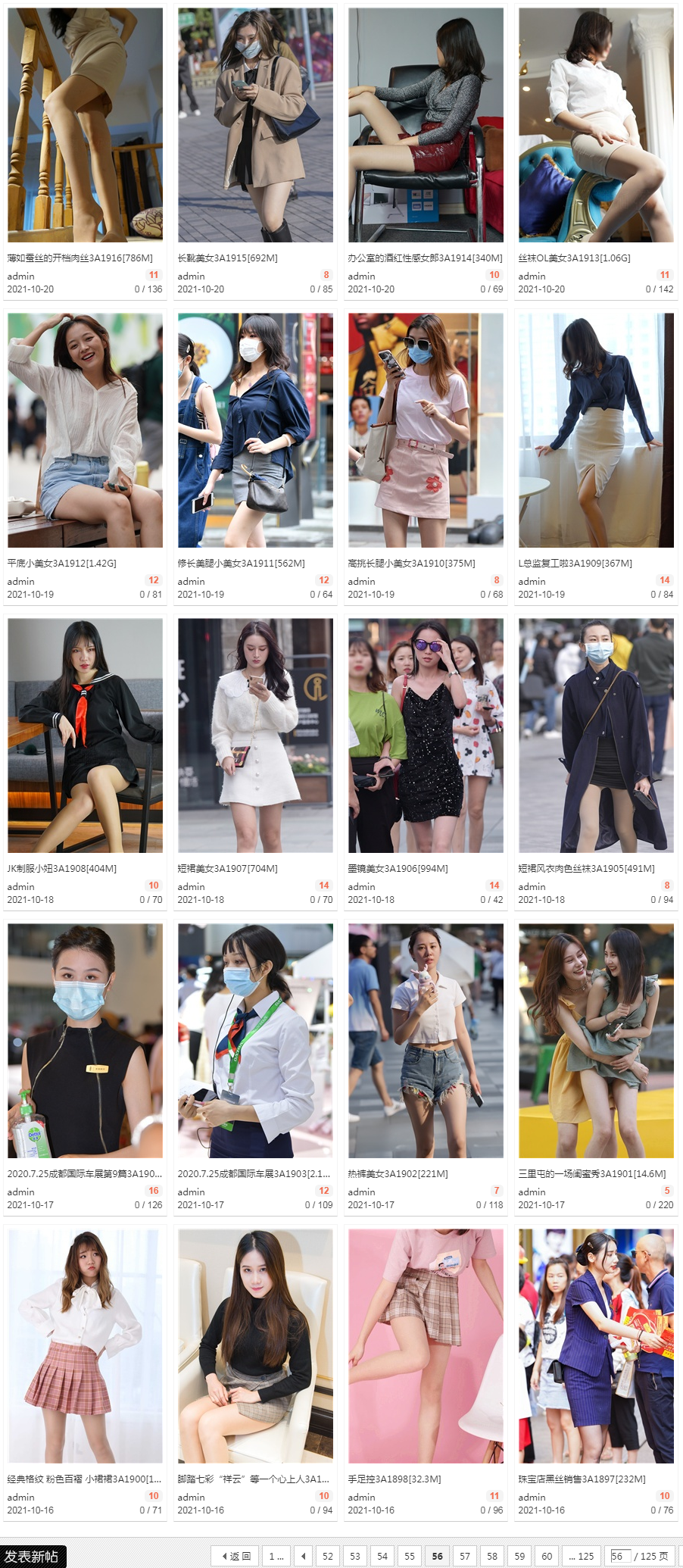Image resolution: width=683 pixels, height=1568 pixels.
Task: Tap the 返回 button in pagination
Action: pyautogui.click(x=235, y=1556)
